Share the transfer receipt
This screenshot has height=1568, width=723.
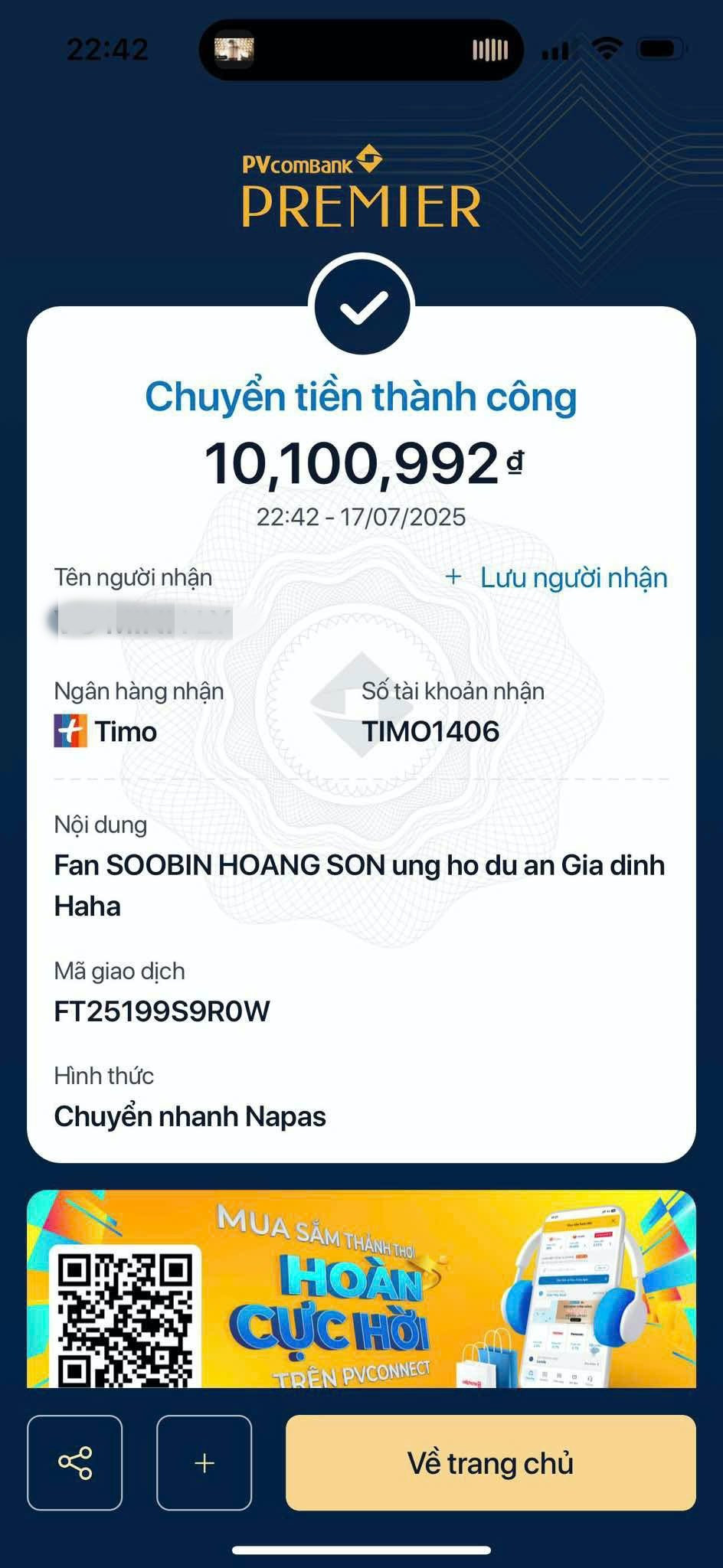click(x=75, y=1462)
